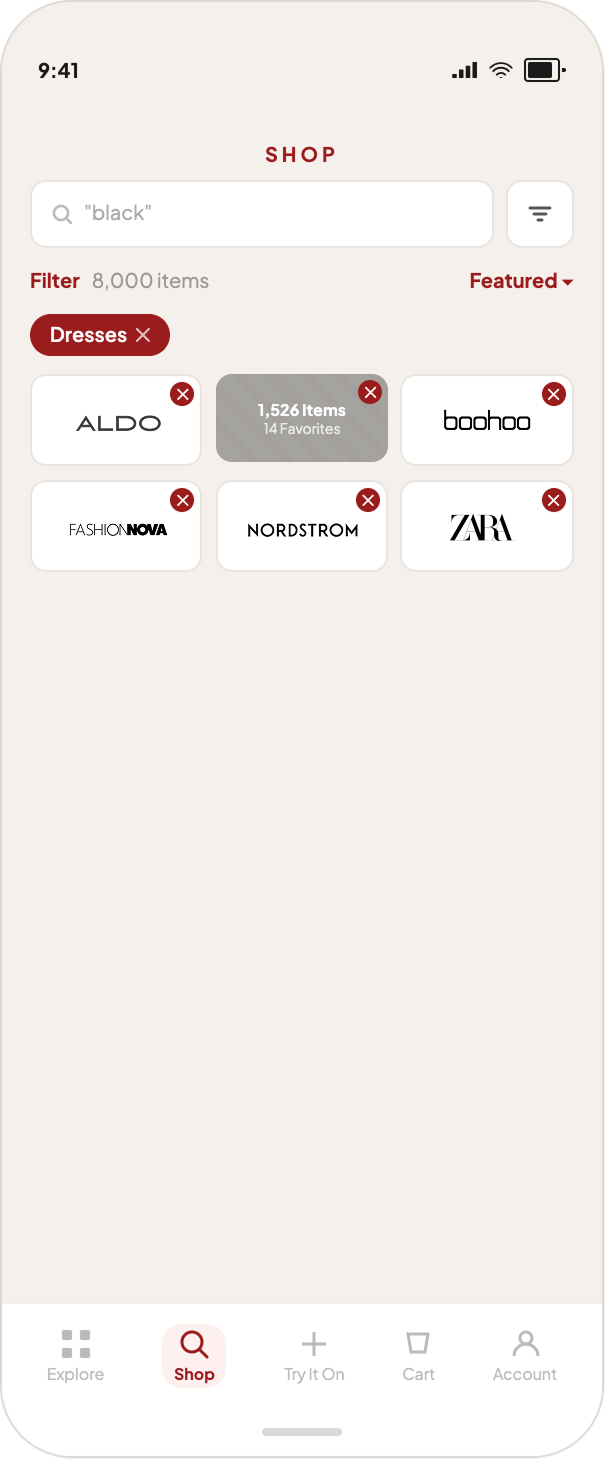This screenshot has height=1460, width=606.
Task: Remove the boohoo brand tile
Action: [553, 394]
